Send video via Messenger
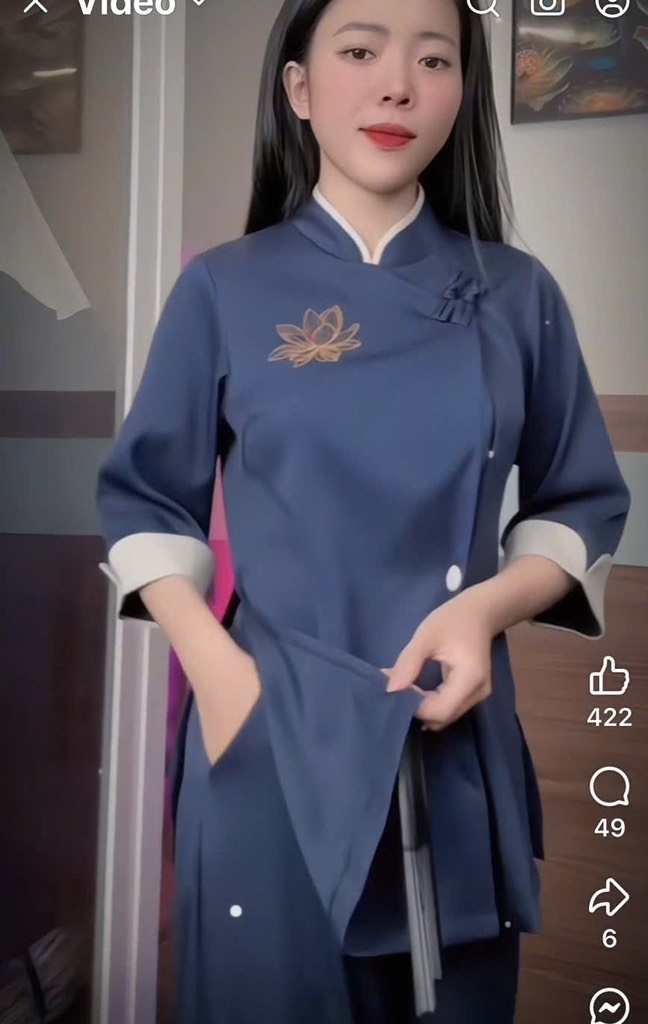The width and height of the screenshot is (648, 1024). click(x=609, y=1005)
